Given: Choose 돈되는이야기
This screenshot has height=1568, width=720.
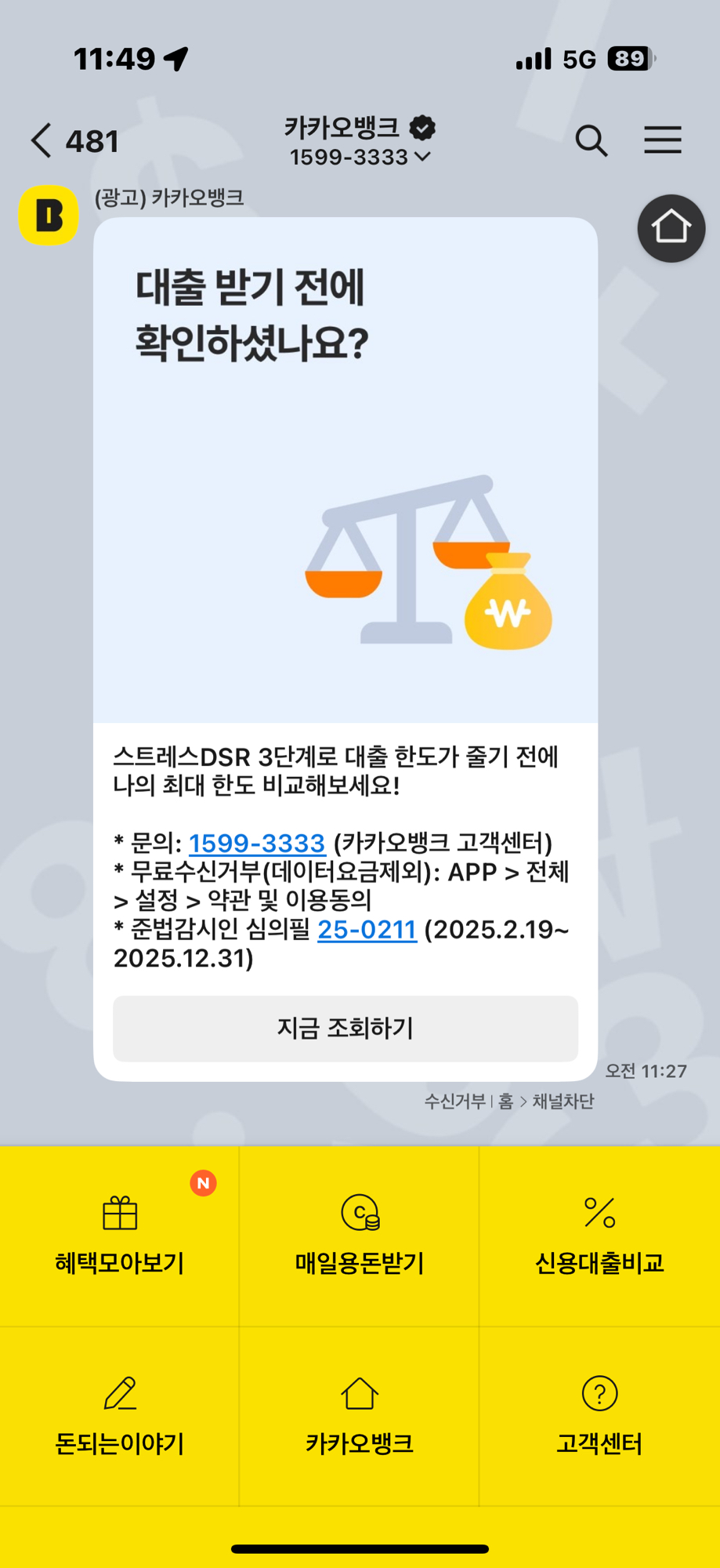Looking at the screenshot, I should point(120,1417).
